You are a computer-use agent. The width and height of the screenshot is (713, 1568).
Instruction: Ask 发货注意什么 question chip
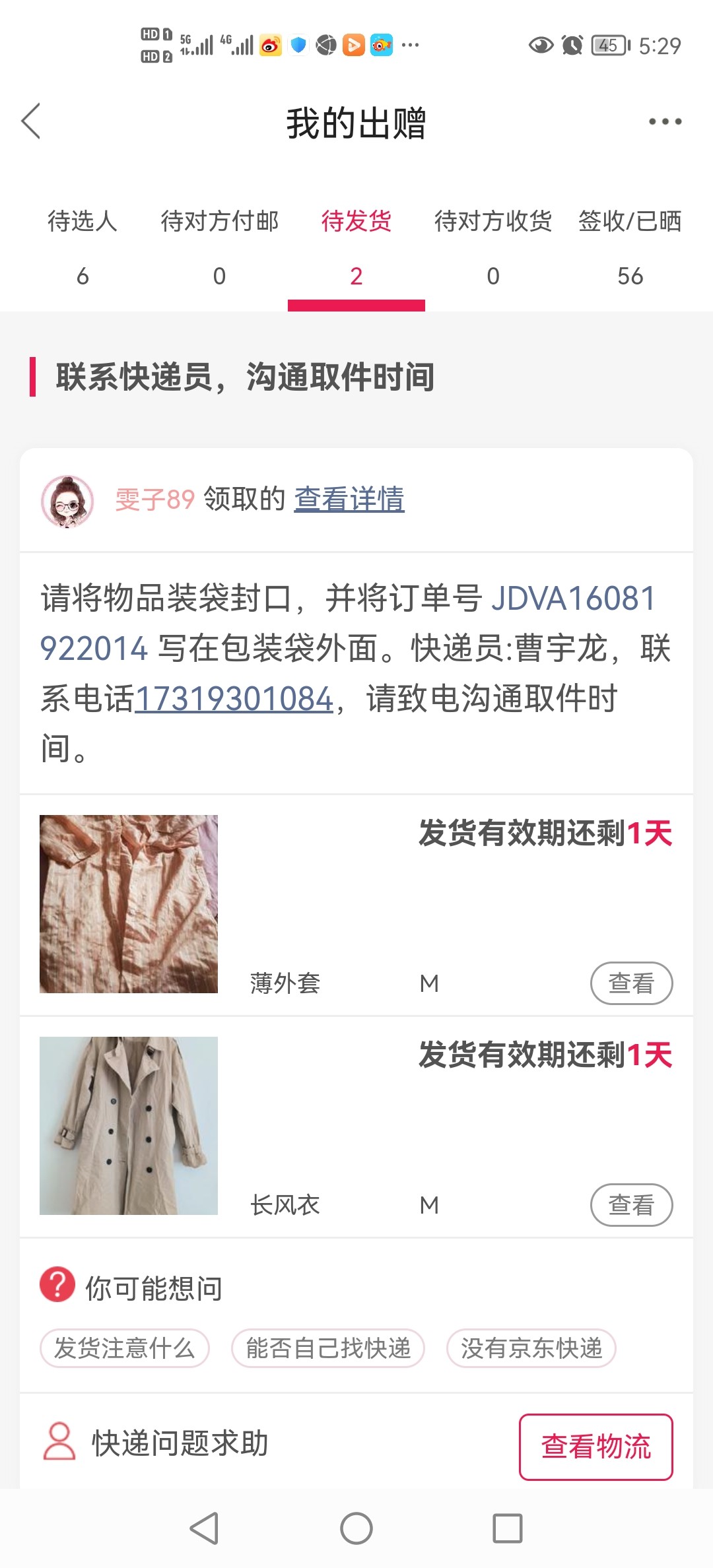tap(125, 1348)
